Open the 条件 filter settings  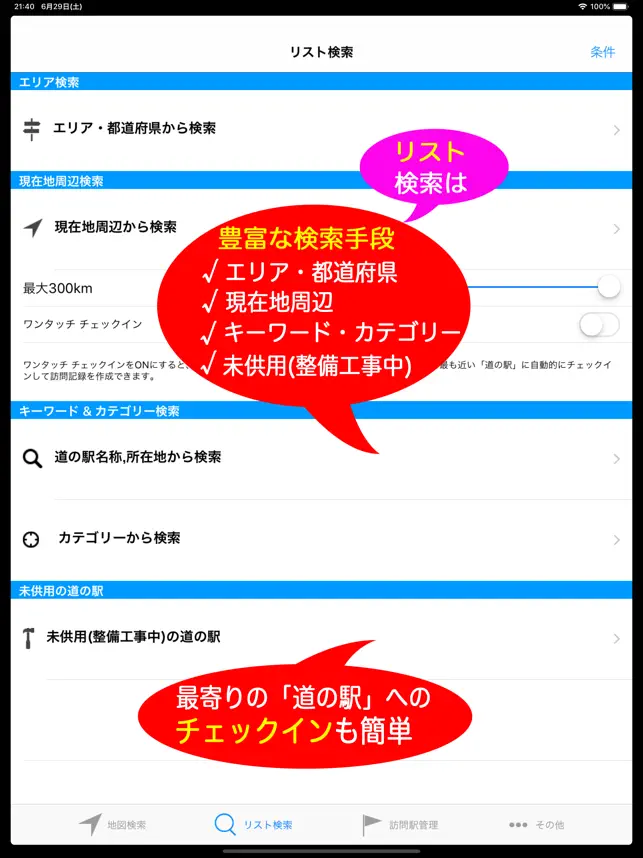[x=602, y=52]
